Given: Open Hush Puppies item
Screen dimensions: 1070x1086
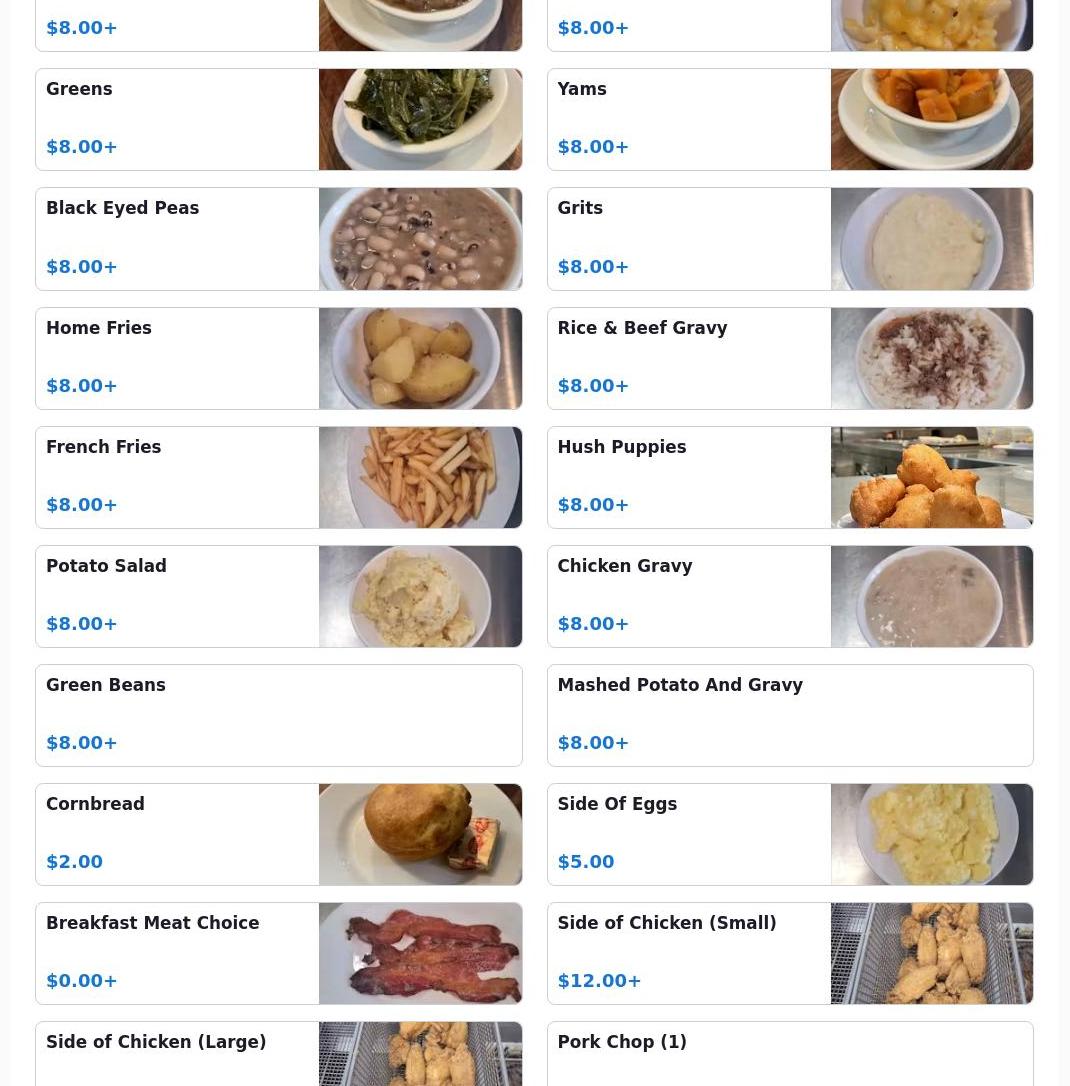Looking at the screenshot, I should pos(789,477).
